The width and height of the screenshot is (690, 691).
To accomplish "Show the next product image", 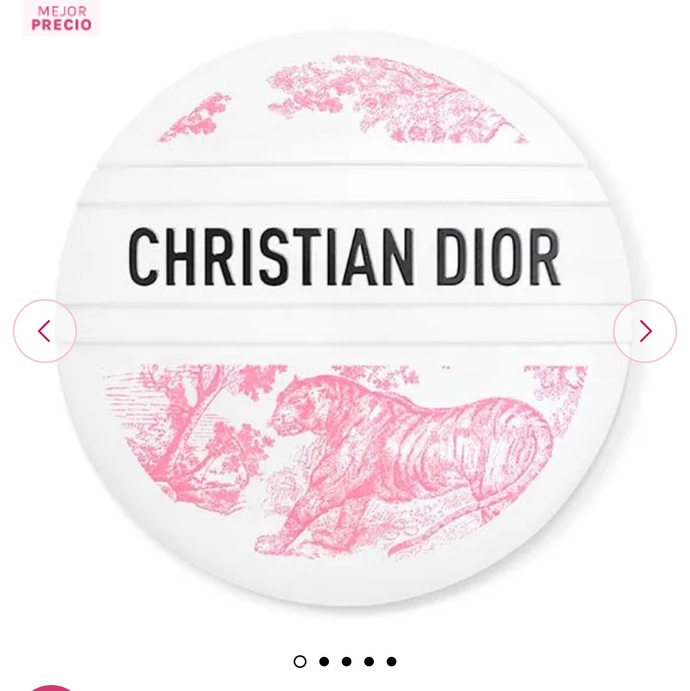I will tap(645, 331).
